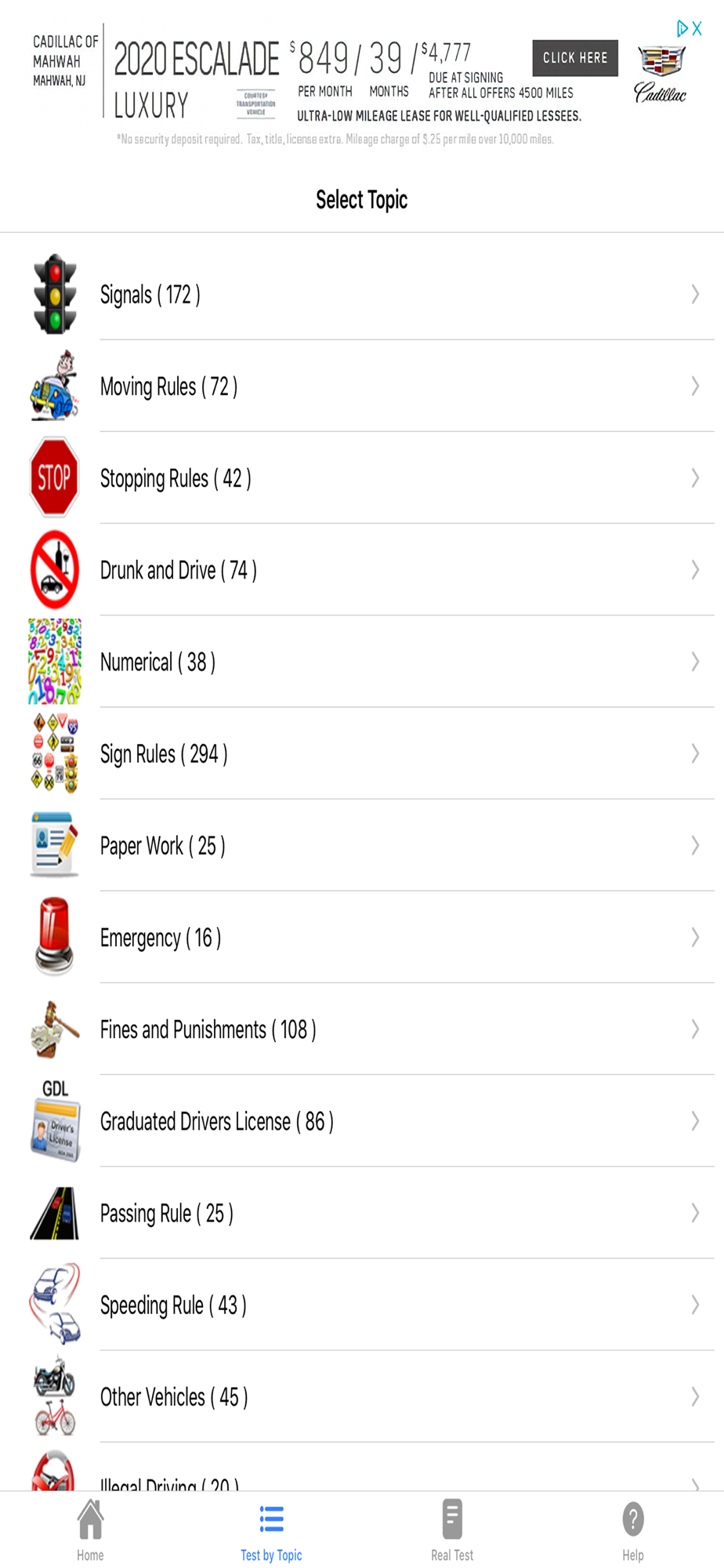The height and width of the screenshot is (1568, 724).
Task: Close the Cadillac ad banner
Action: 697,29
